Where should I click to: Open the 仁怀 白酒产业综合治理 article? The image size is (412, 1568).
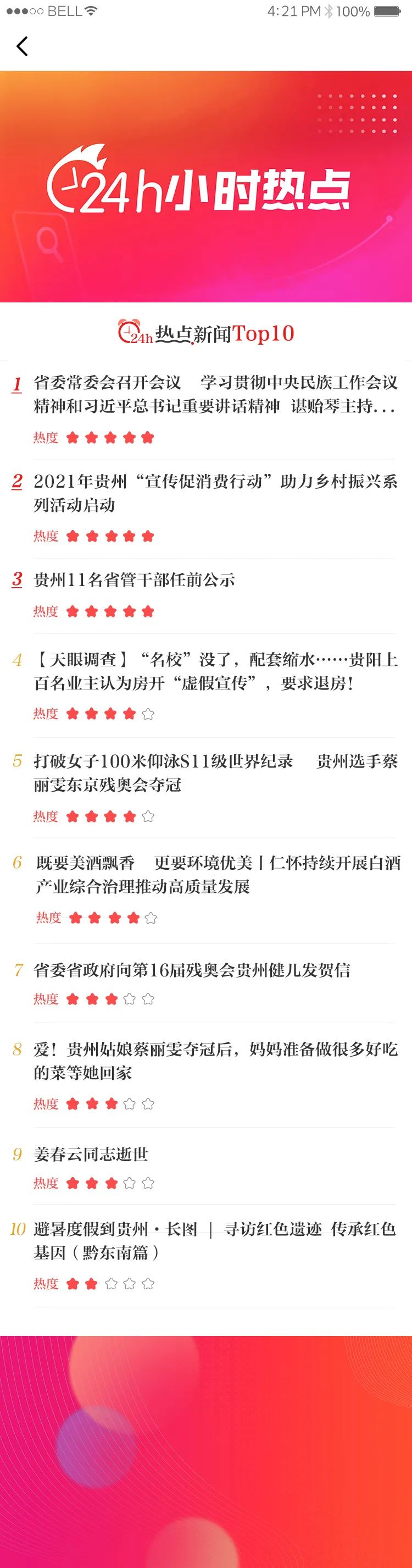(x=217, y=874)
